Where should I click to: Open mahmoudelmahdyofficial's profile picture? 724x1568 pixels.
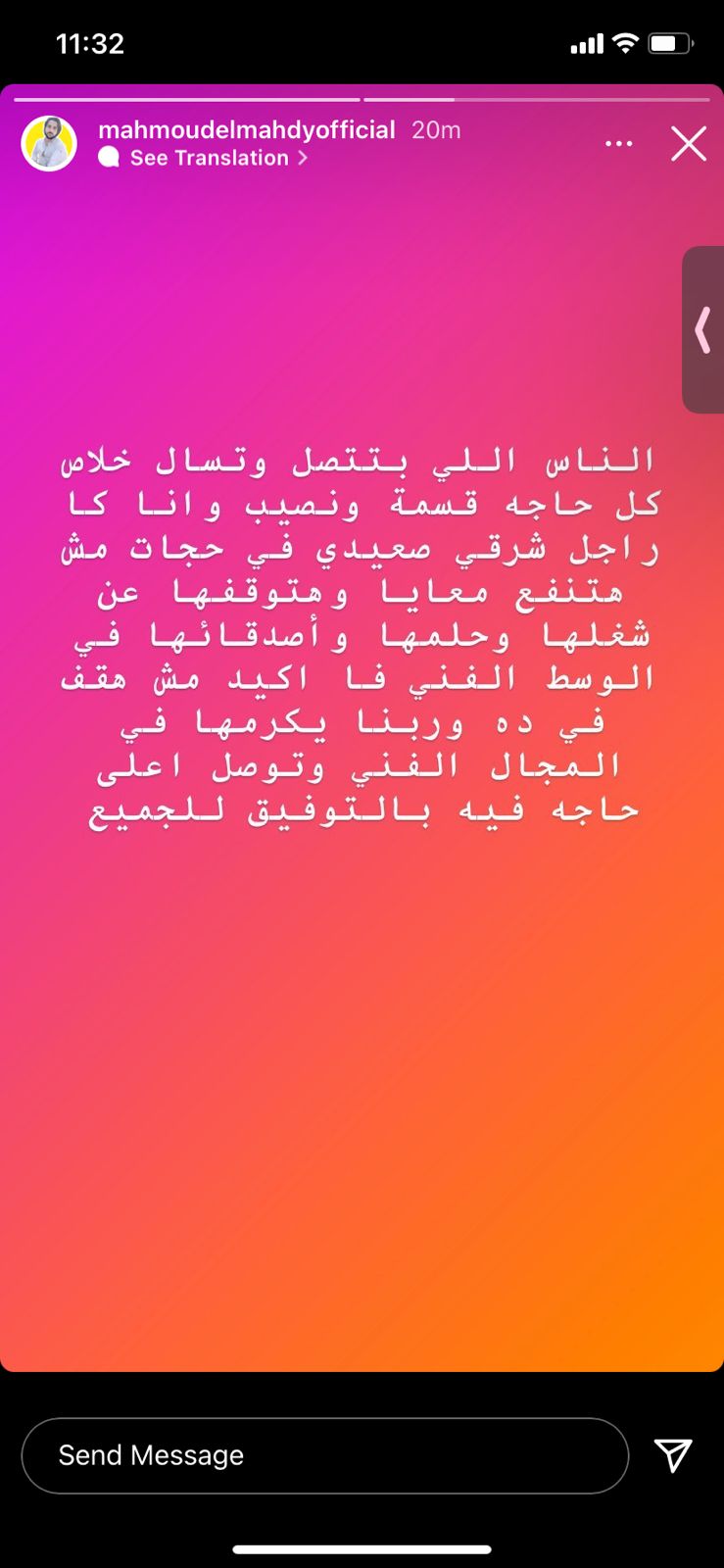click(49, 144)
